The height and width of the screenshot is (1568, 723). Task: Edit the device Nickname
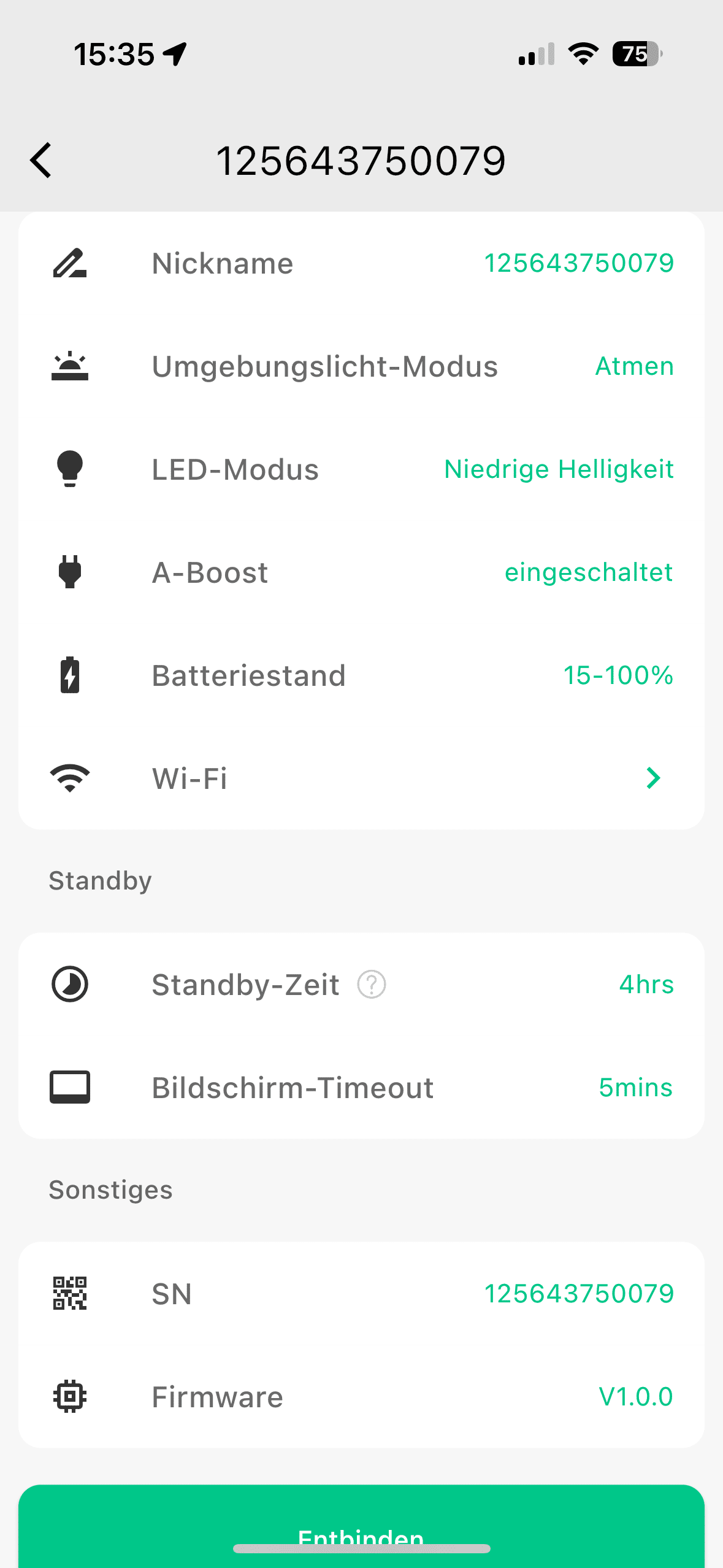coord(361,264)
